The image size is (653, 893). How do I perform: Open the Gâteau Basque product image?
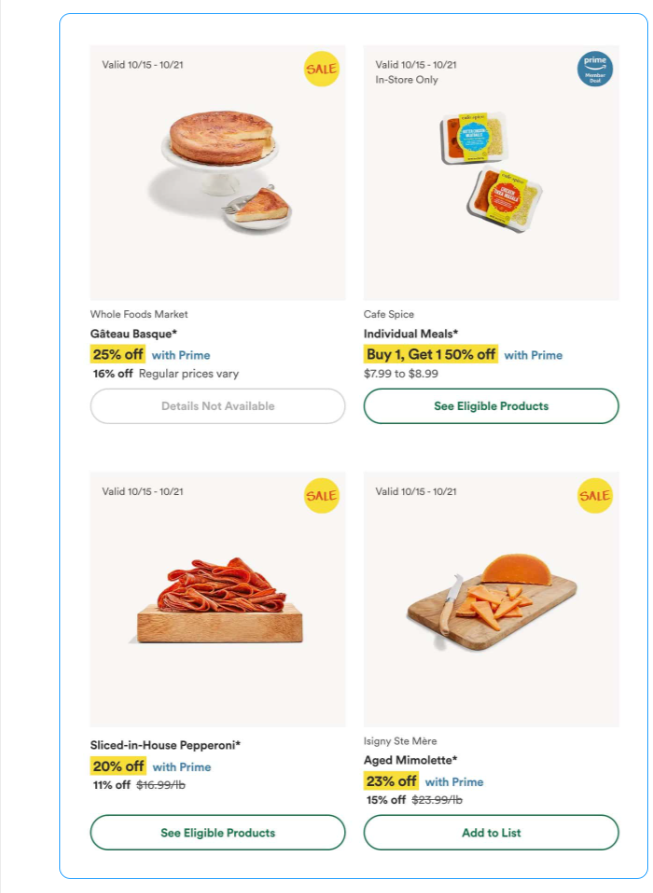tap(218, 172)
